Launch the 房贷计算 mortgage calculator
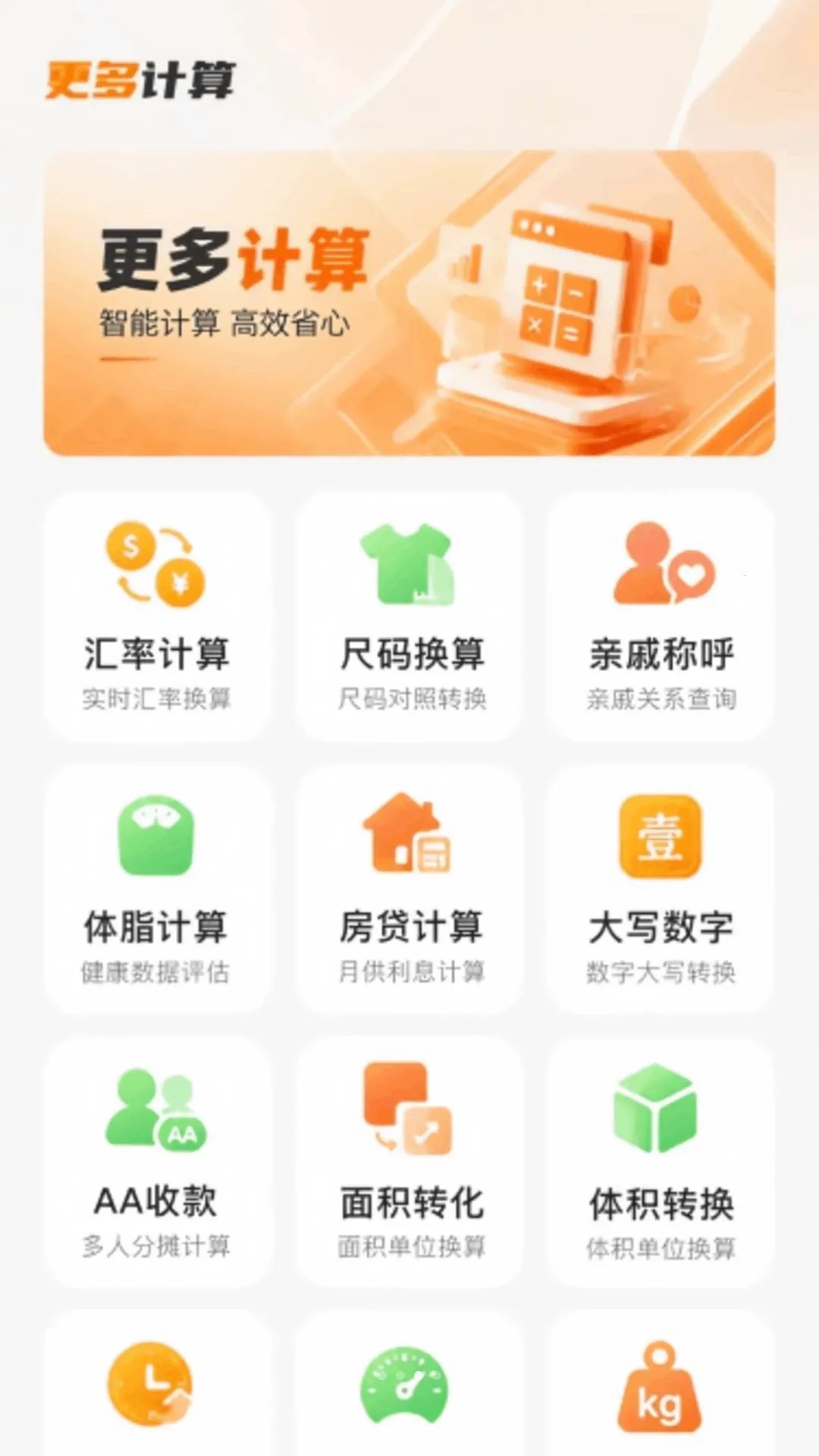The image size is (819, 1456). coord(409,889)
